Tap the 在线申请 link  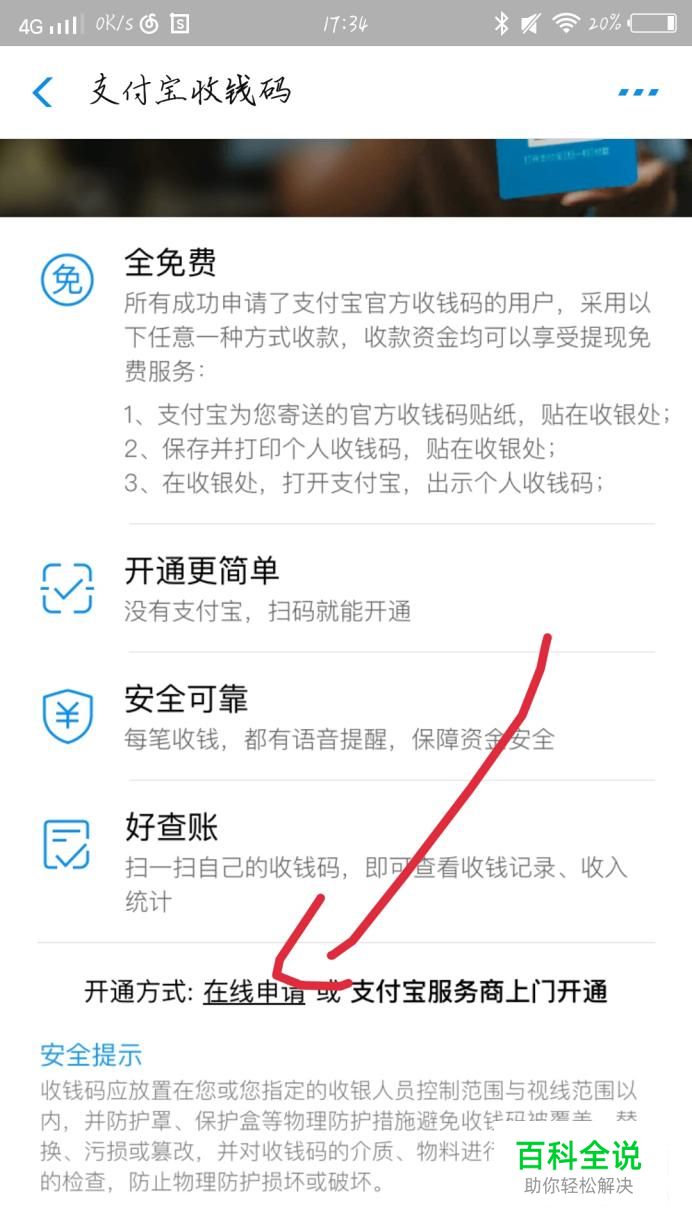[254, 992]
